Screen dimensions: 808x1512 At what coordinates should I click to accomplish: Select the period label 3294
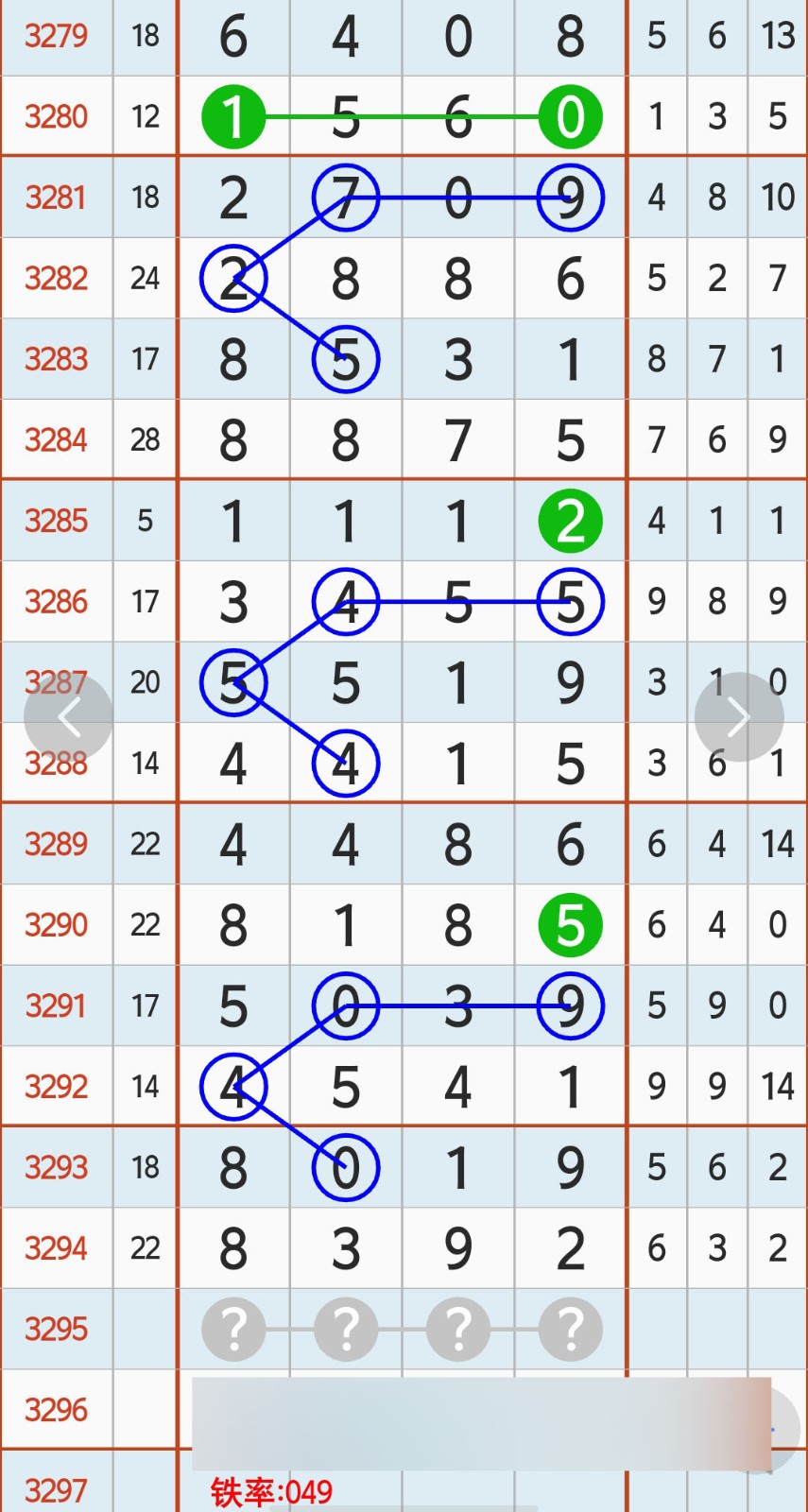pyautogui.click(x=57, y=1248)
